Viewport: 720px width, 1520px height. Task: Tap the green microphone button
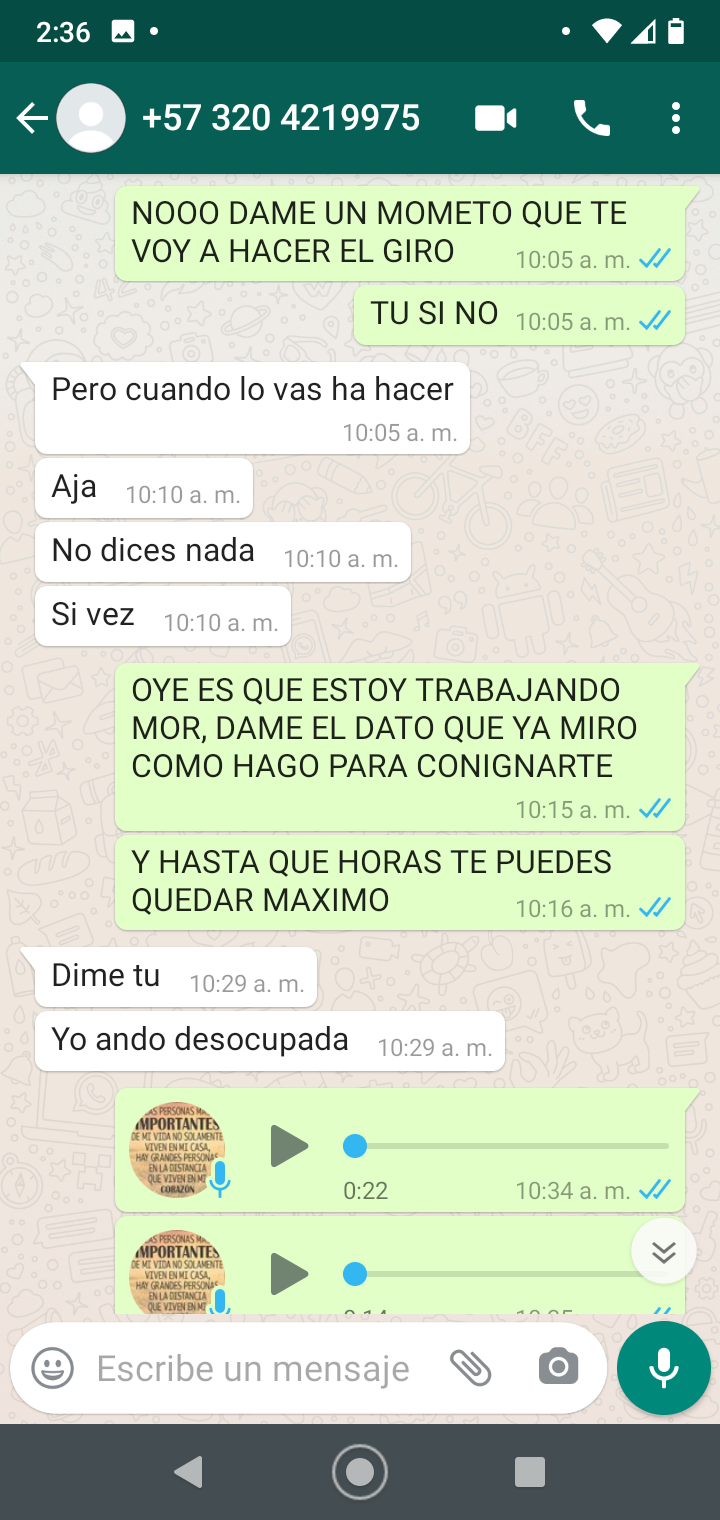pos(663,1368)
